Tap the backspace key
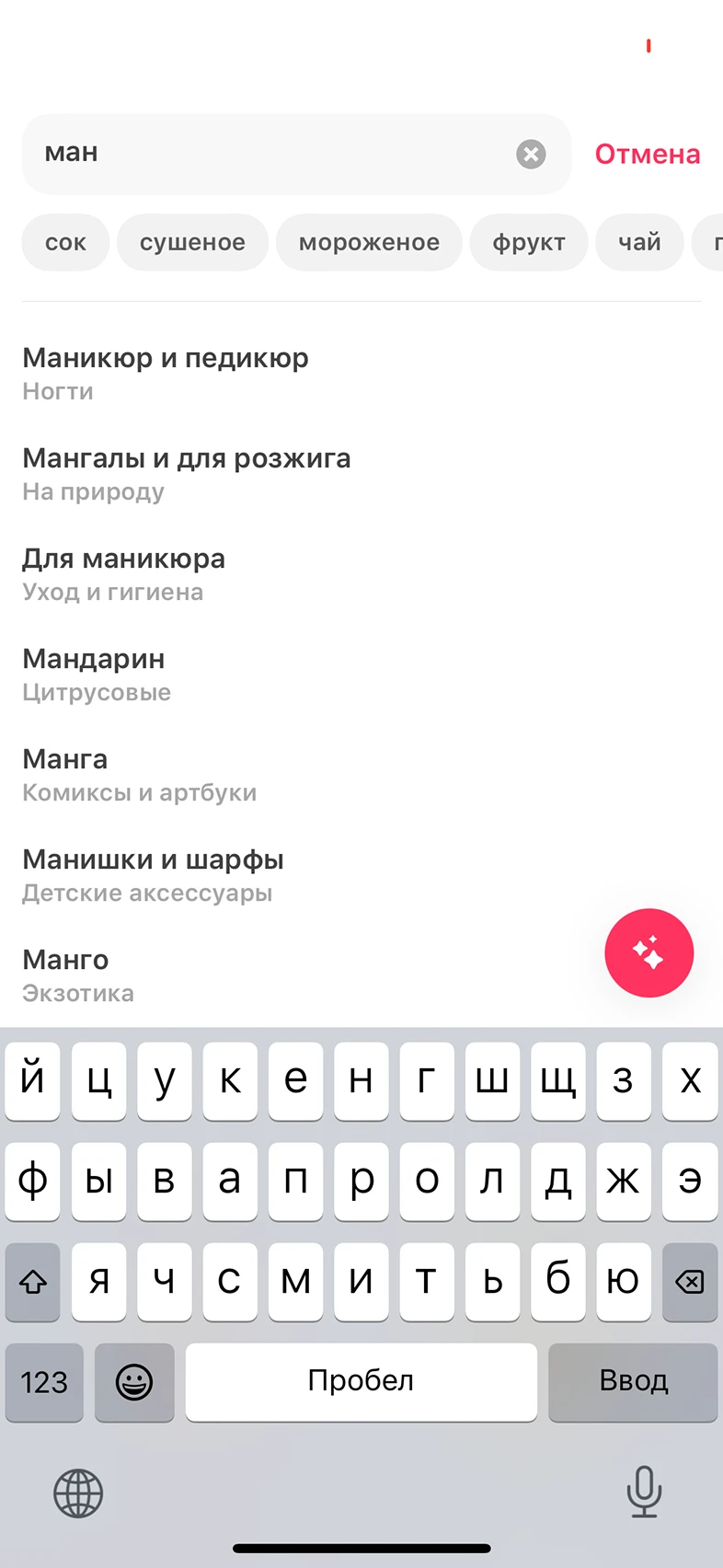Image resolution: width=723 pixels, height=1568 pixels. coord(689,1281)
